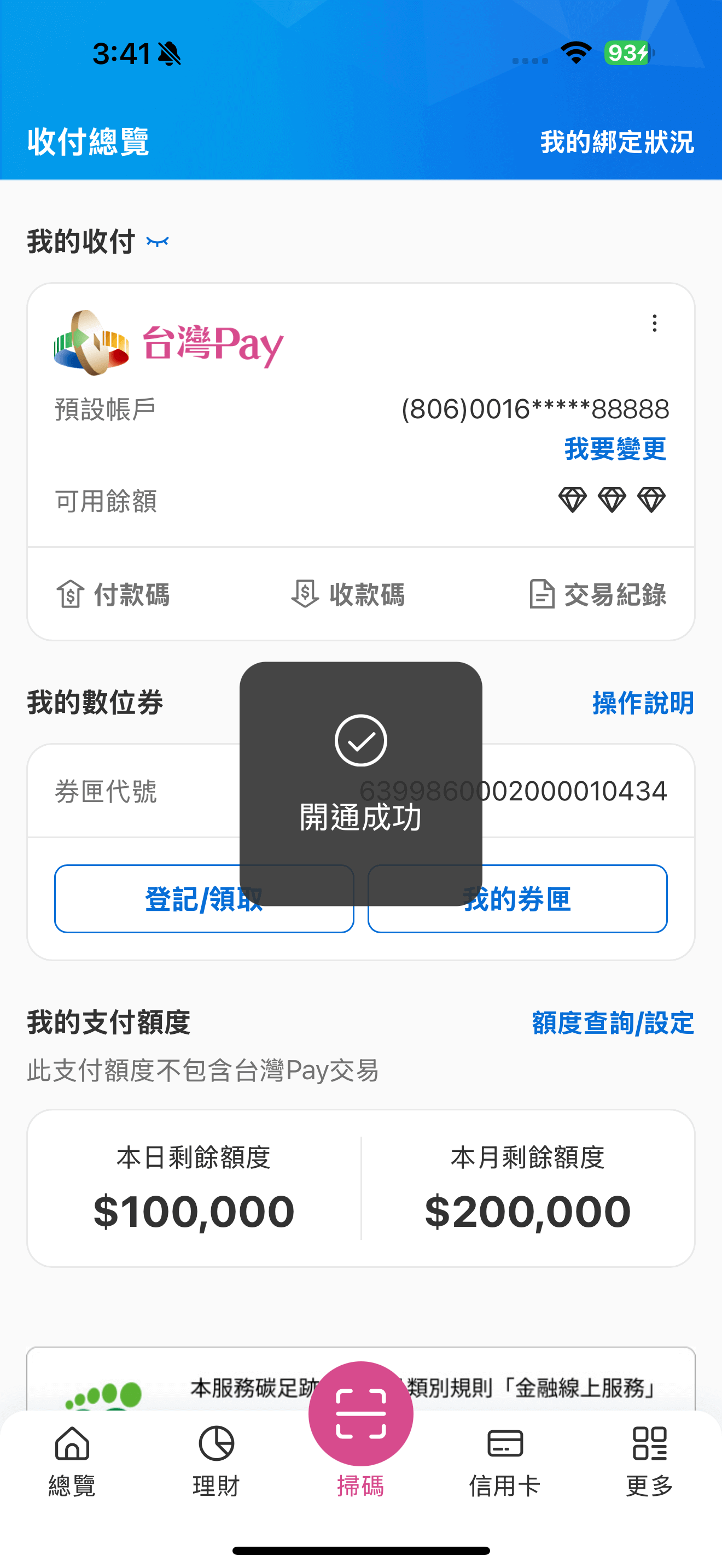Show 收款碼 receiving code
Viewport: 722px width, 1568px height.
point(348,594)
